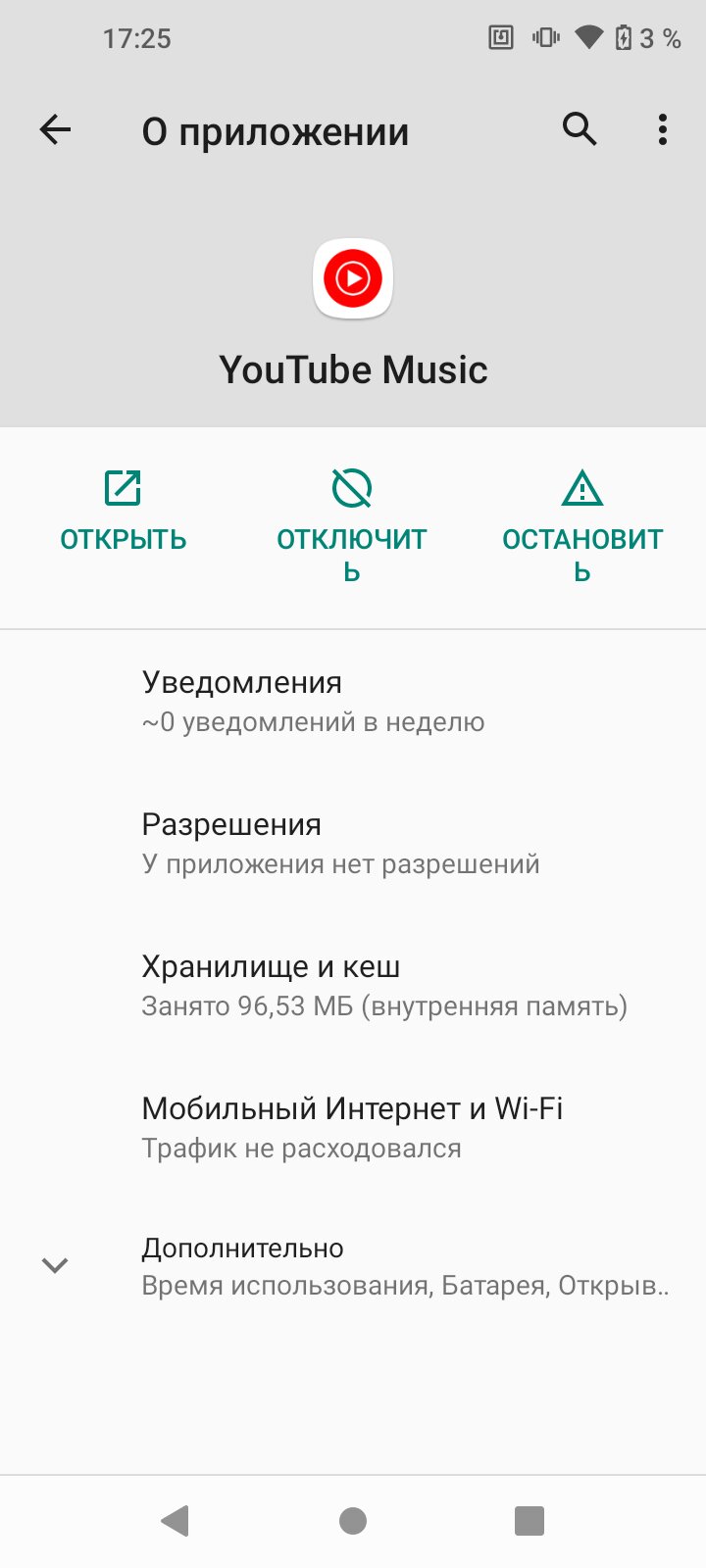Tap ОТКРЫТЬ to launch YouTube Music

124,512
